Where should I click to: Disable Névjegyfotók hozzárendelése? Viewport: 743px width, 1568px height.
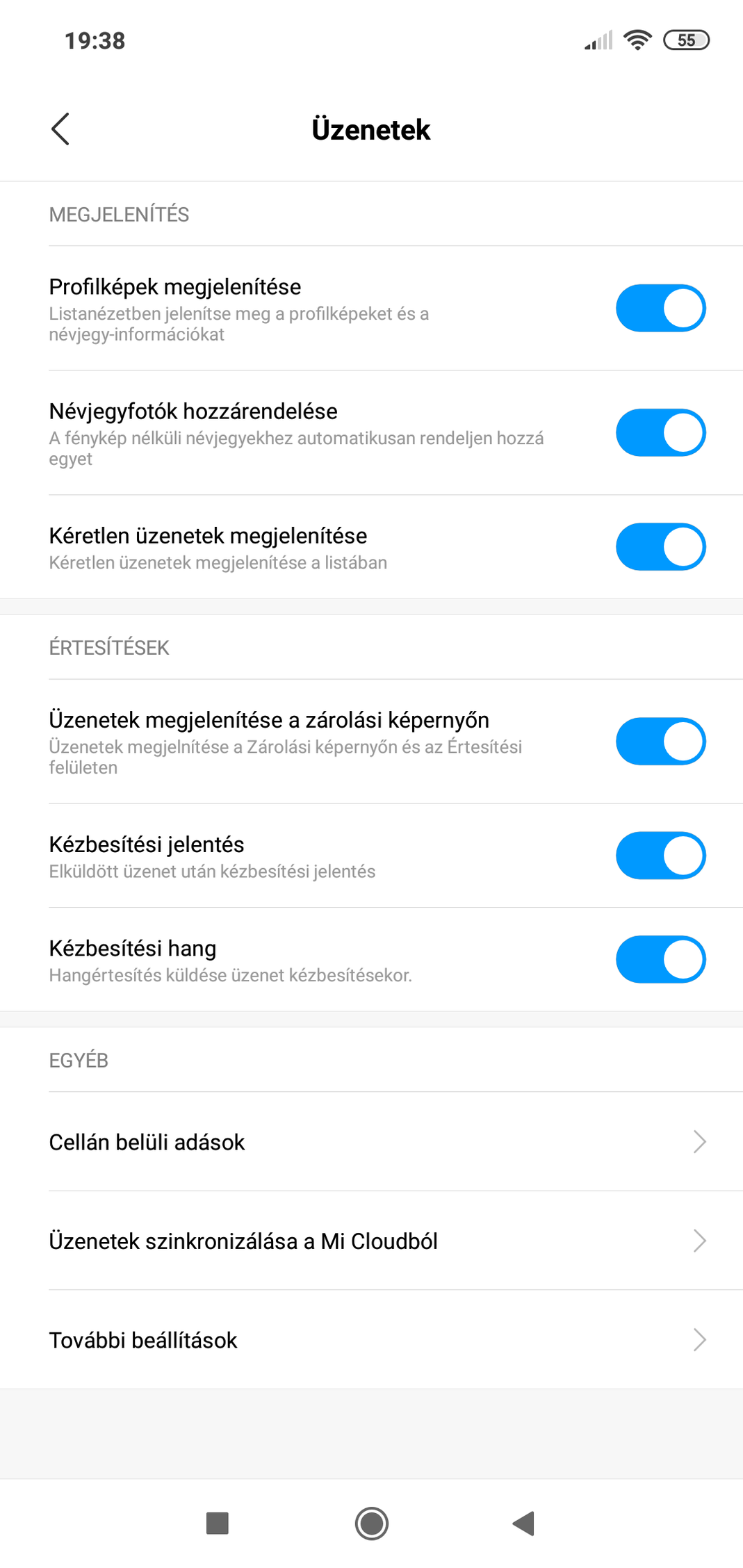coord(660,432)
